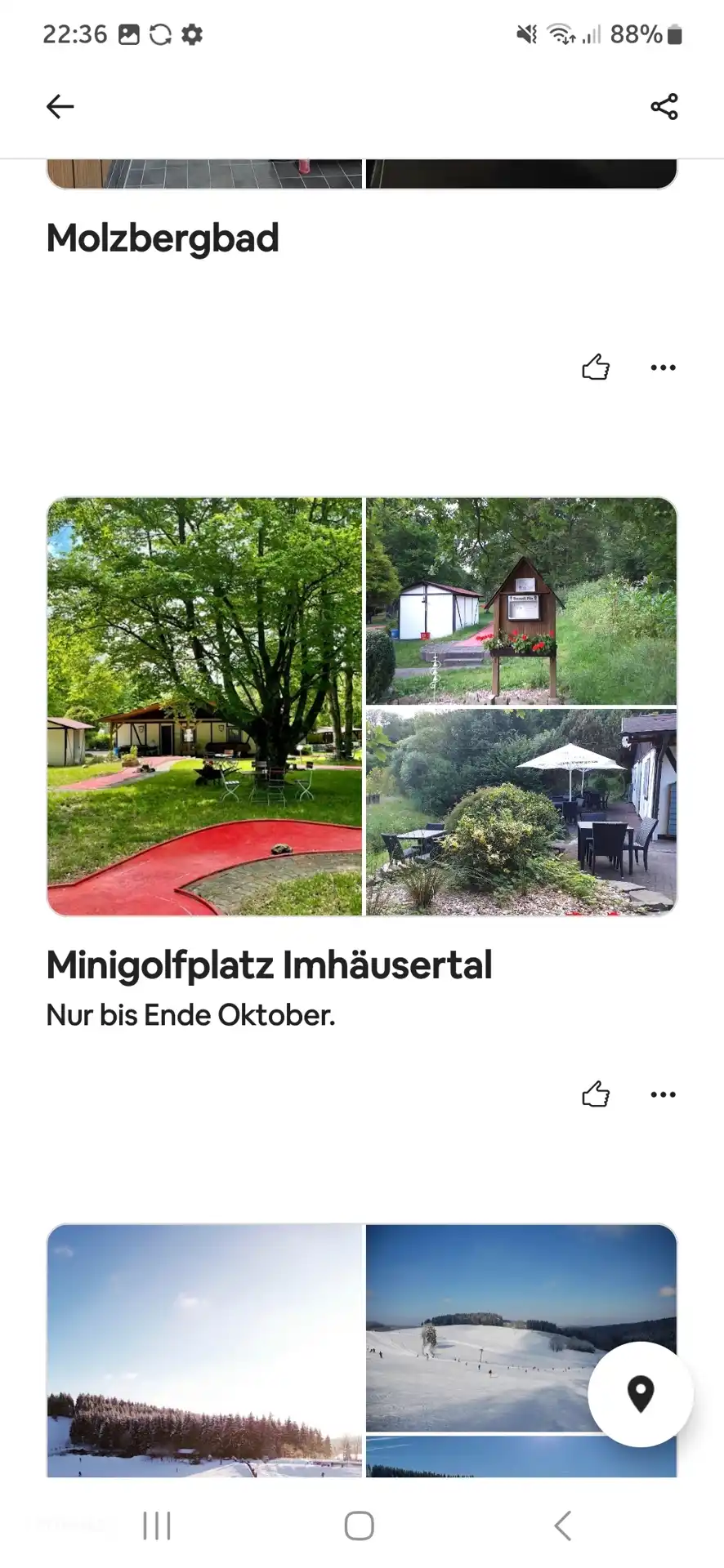Open the map view pin button
Screen dimensions: 724x1568
(640, 1393)
